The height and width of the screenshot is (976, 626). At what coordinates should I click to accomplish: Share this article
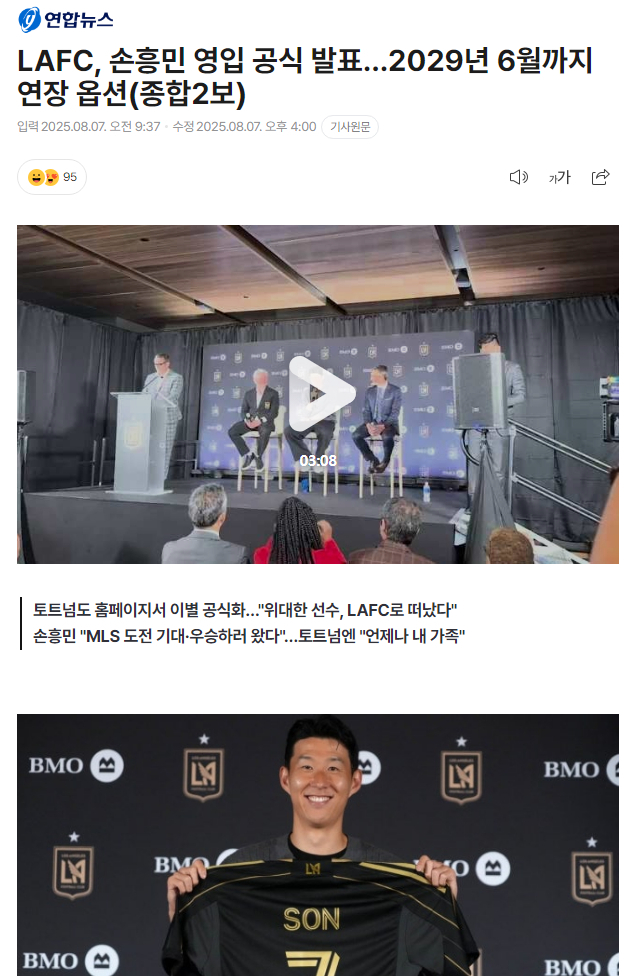tap(600, 177)
